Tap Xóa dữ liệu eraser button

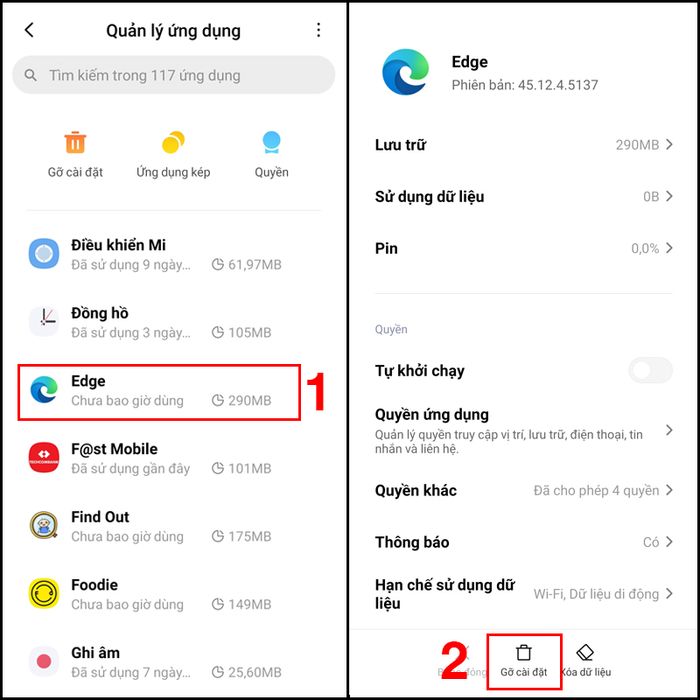586,661
